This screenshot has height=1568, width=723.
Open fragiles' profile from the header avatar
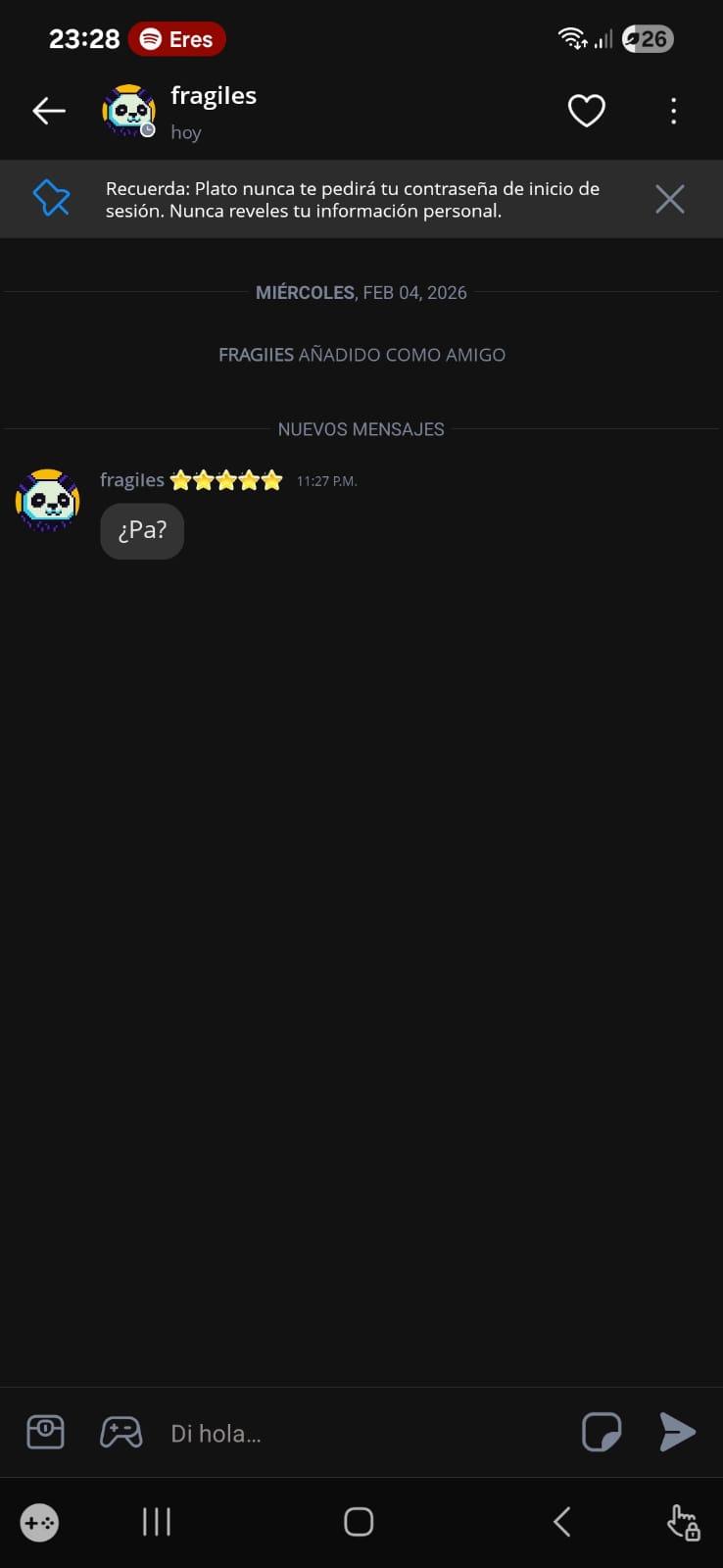[x=129, y=111]
